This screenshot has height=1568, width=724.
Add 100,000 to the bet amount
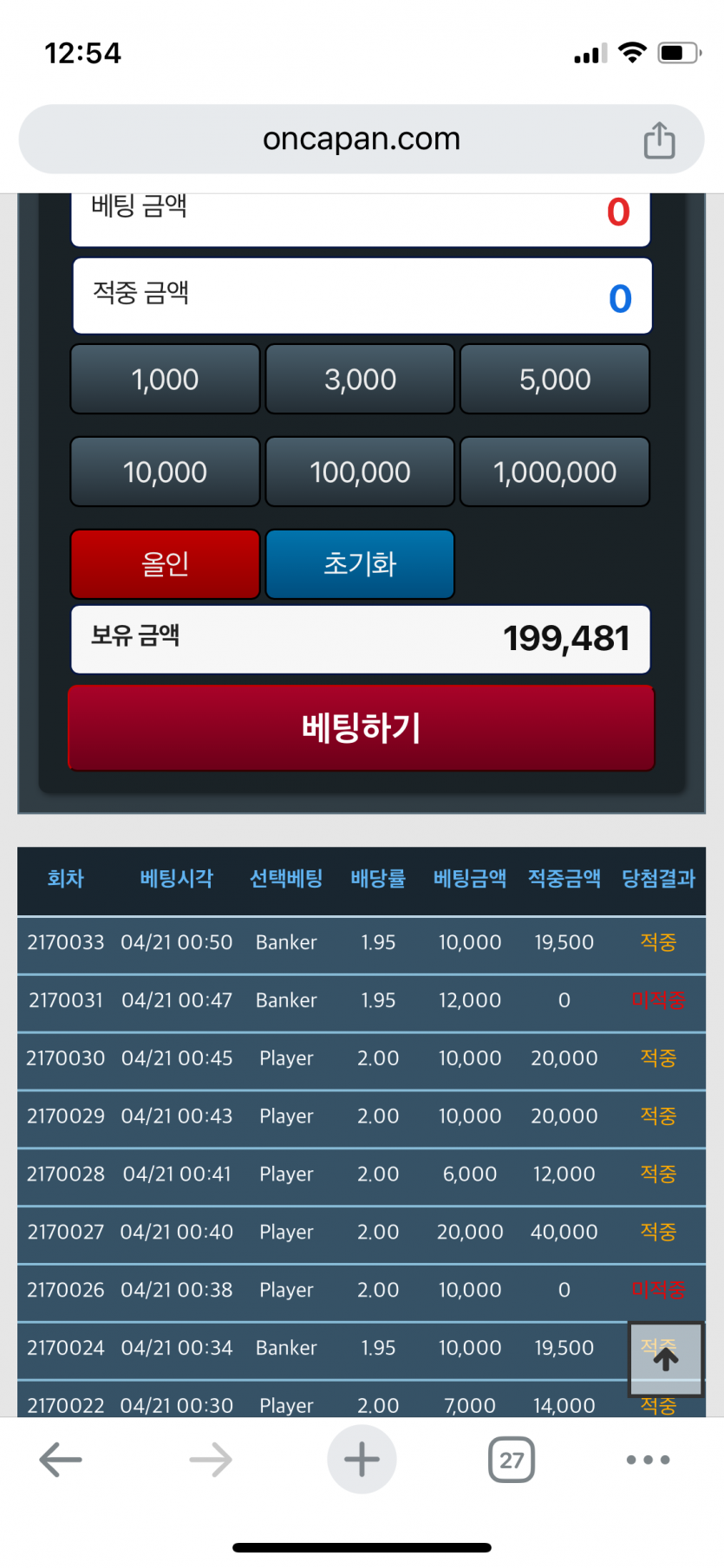[360, 472]
